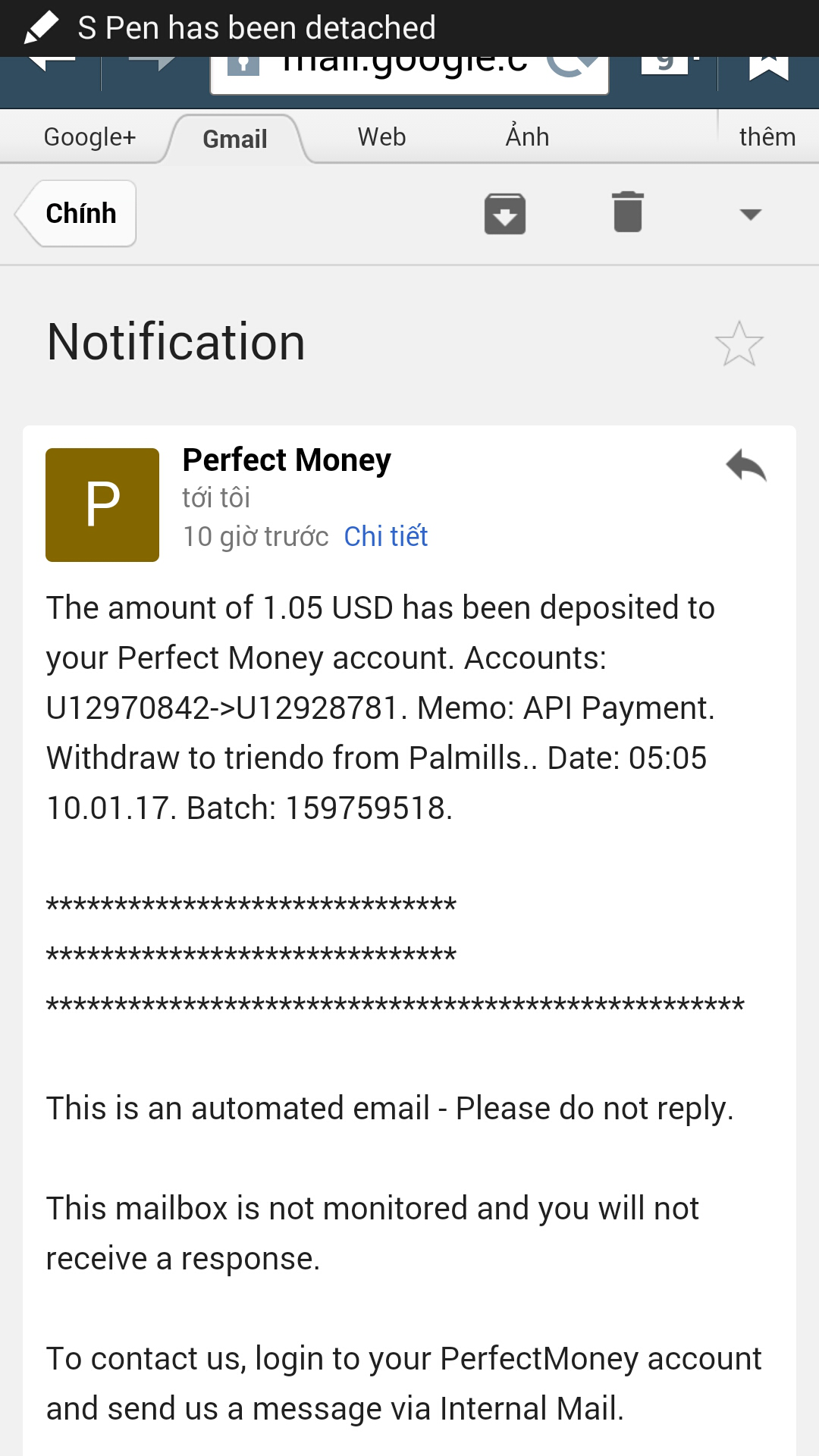The image size is (819, 1456).
Task: Reply to the Perfect Money email
Action: pyautogui.click(x=746, y=466)
